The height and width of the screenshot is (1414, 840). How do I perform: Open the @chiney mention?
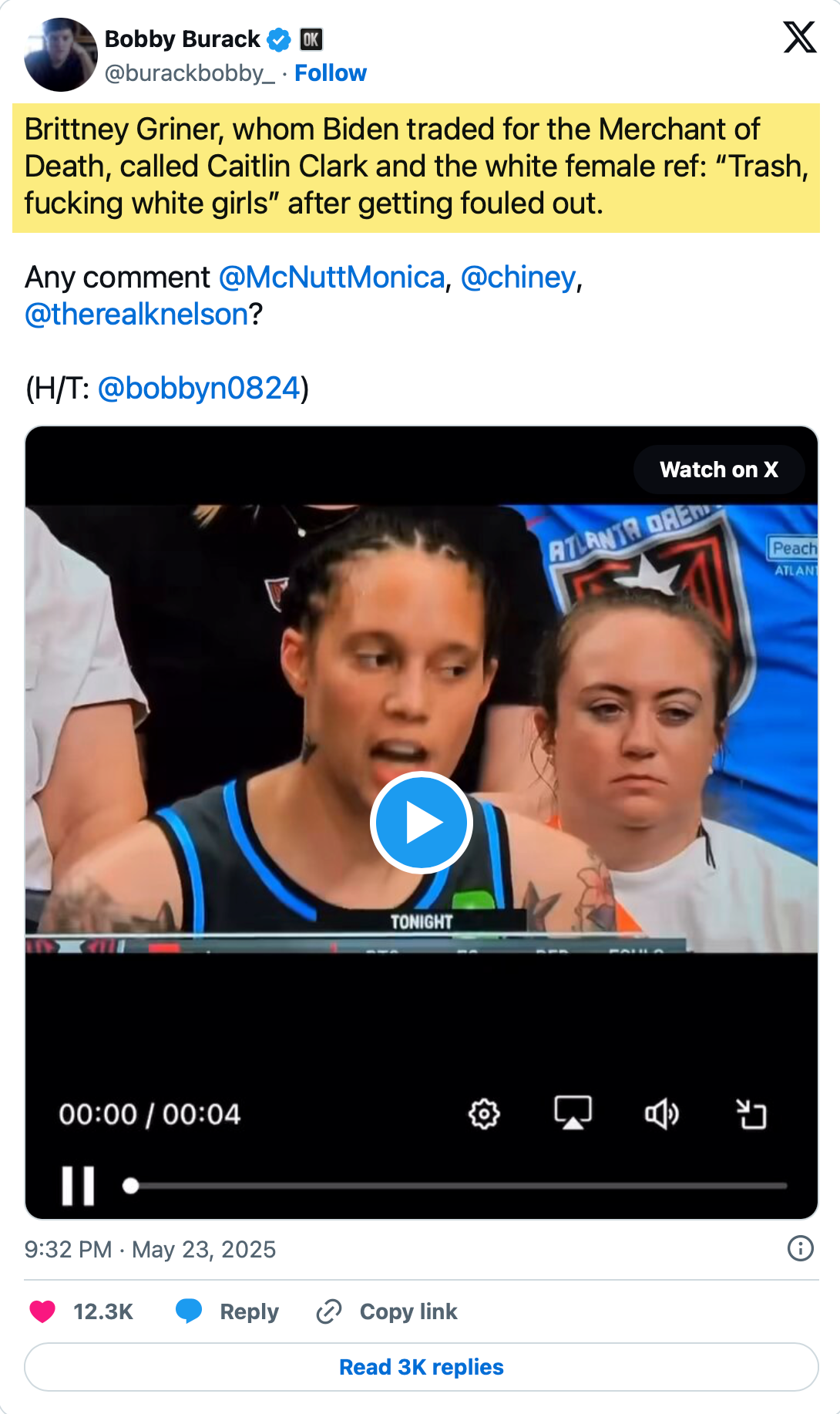point(518,278)
